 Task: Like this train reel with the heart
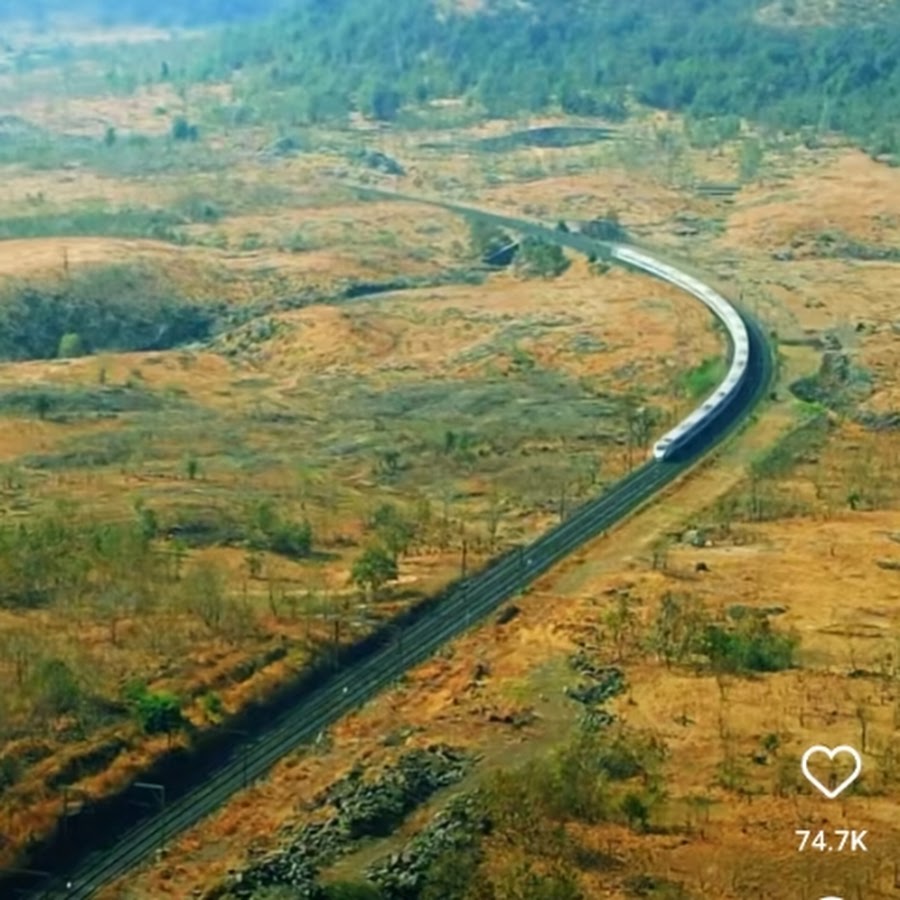pyautogui.click(x=831, y=771)
